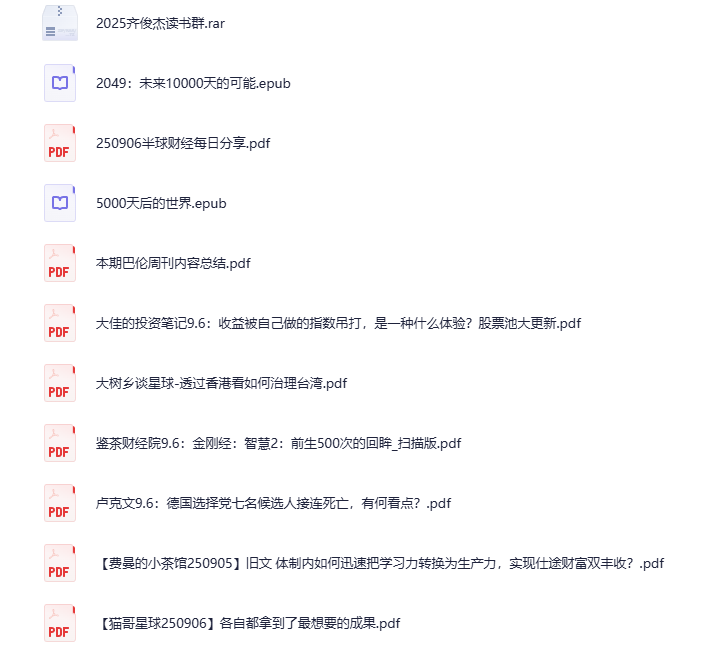Image resolution: width=705 pixels, height=656 pixels.
Task: Open the 卢克文9.6 德国选择党 PDF
Action: [x=273, y=503]
